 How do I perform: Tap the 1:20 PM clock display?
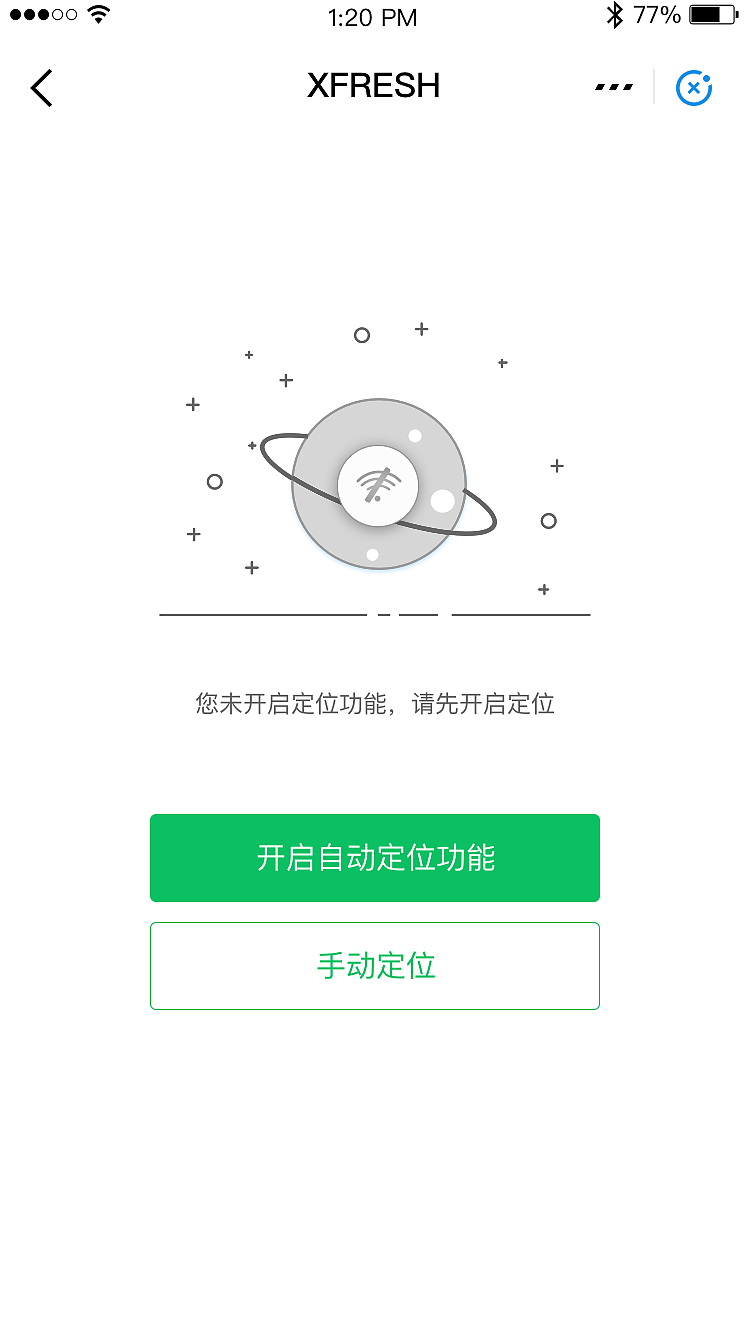[x=375, y=17]
